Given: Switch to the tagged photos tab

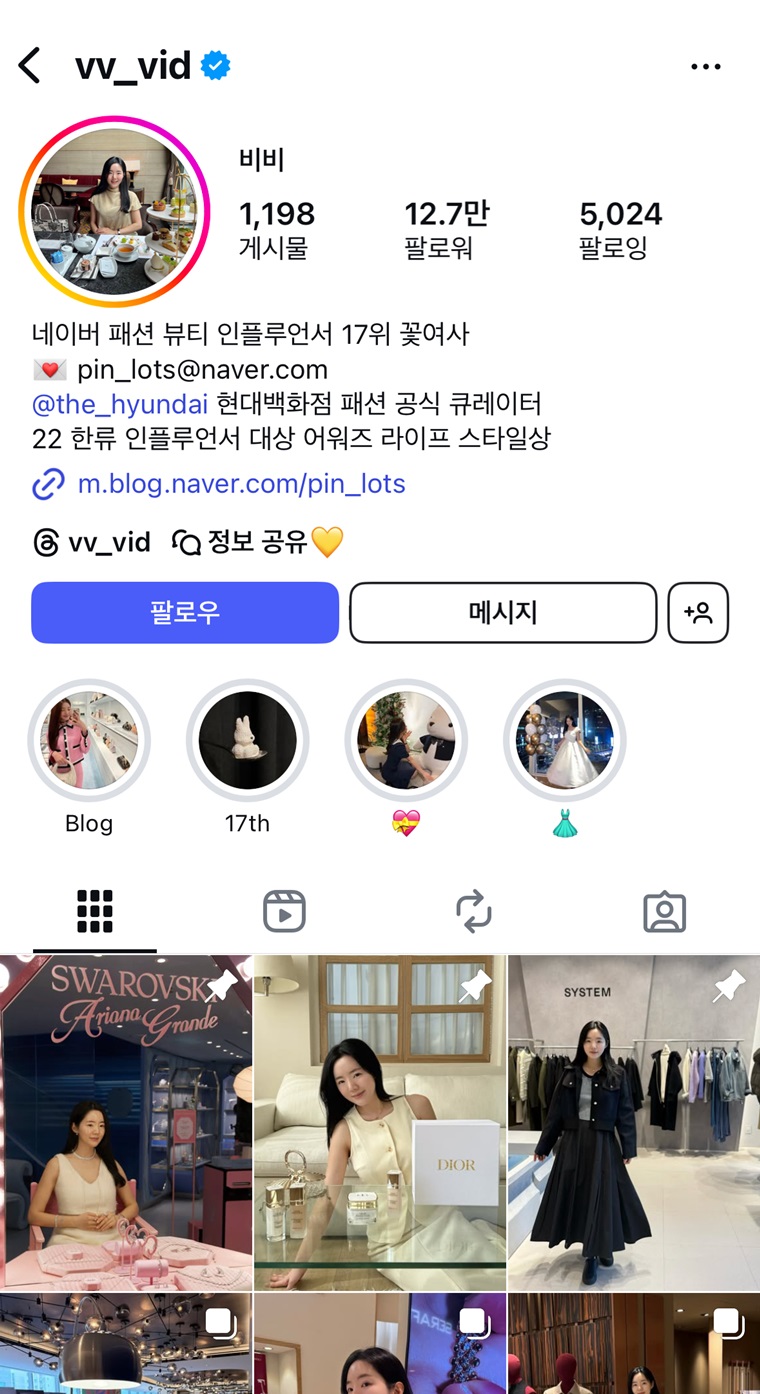Looking at the screenshot, I should [x=664, y=912].
